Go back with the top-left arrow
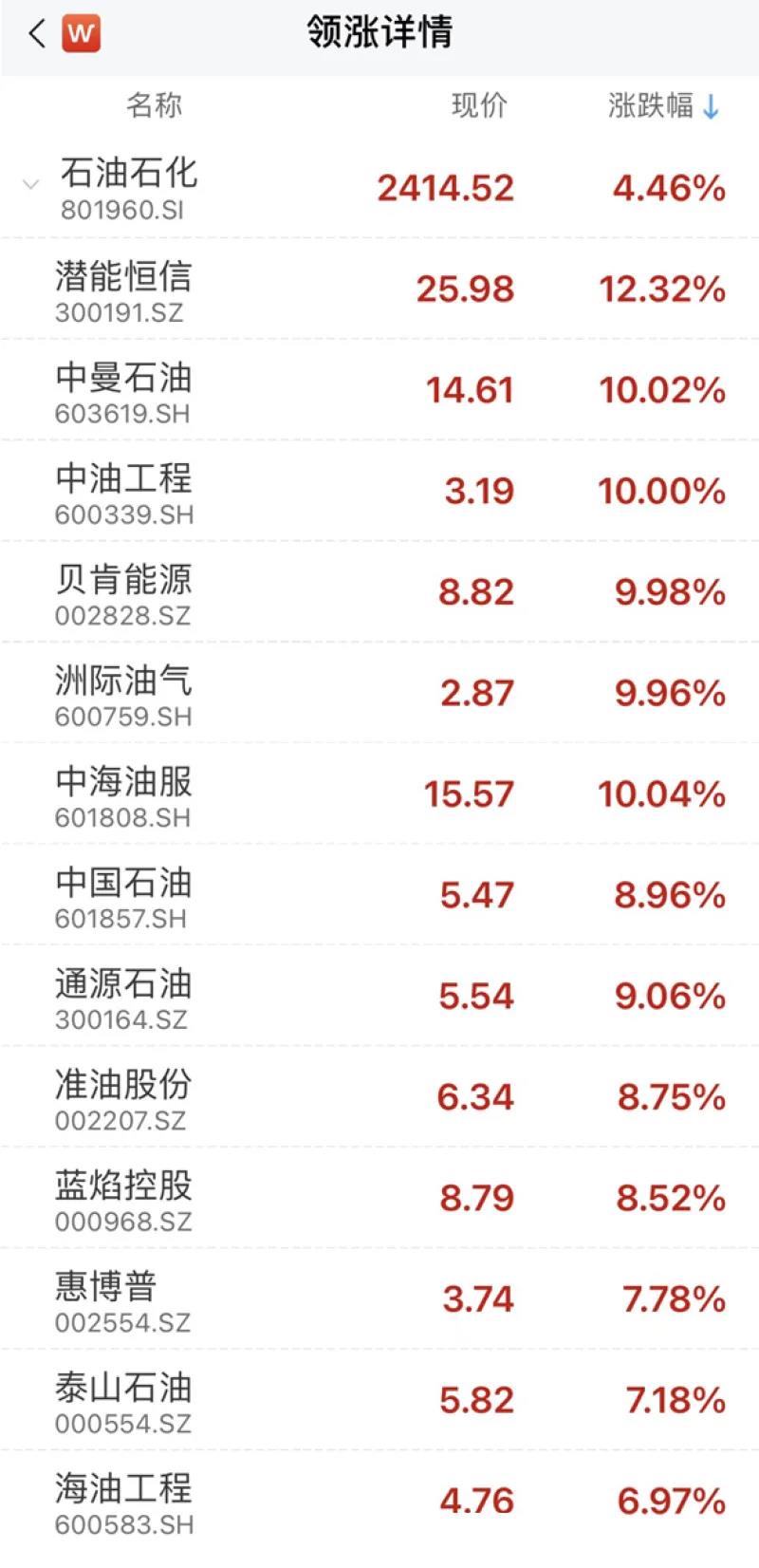The height and width of the screenshot is (1568, 759). pyautogui.click(x=37, y=34)
